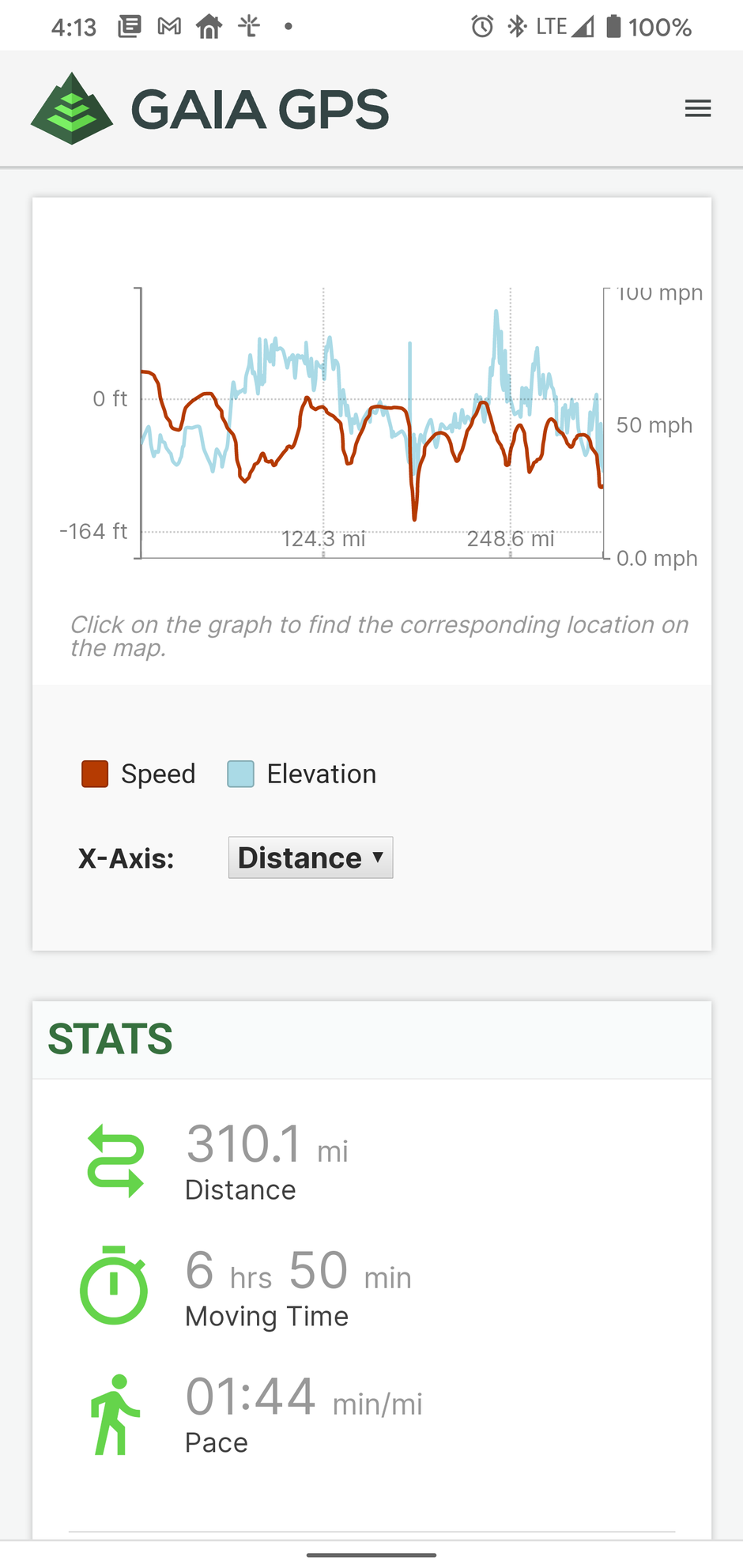Screen dimensions: 743x1568
Task: Open the X-Axis Distance dropdown
Action: coord(311,857)
